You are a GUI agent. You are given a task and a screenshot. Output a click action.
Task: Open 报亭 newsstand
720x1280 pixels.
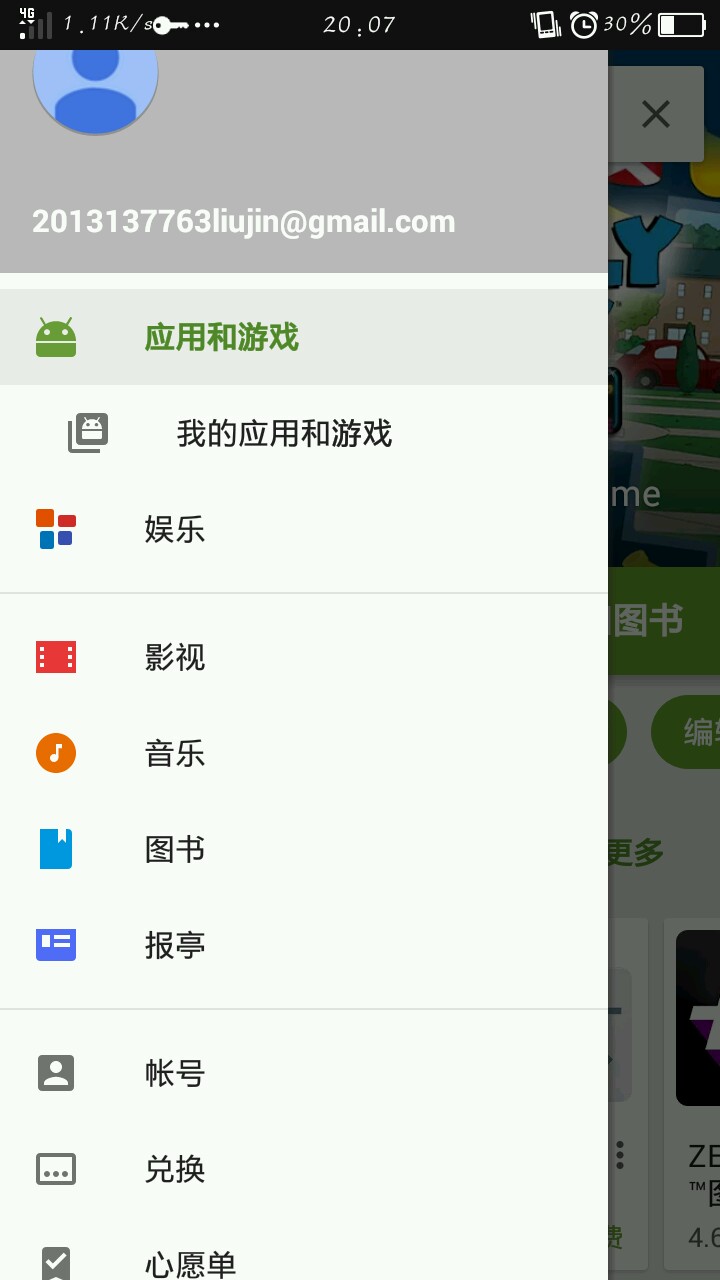(175, 945)
